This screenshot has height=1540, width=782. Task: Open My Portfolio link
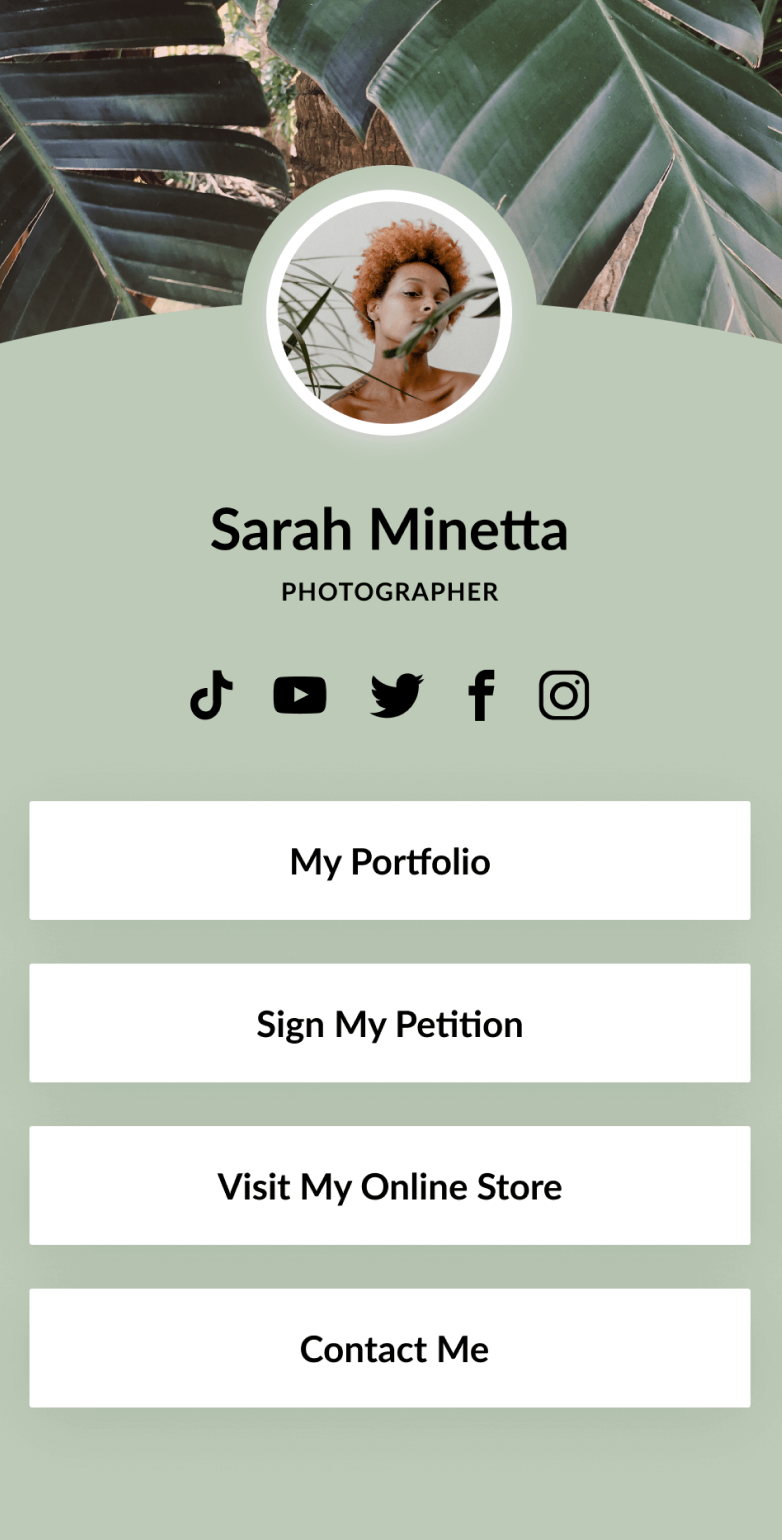click(x=390, y=860)
